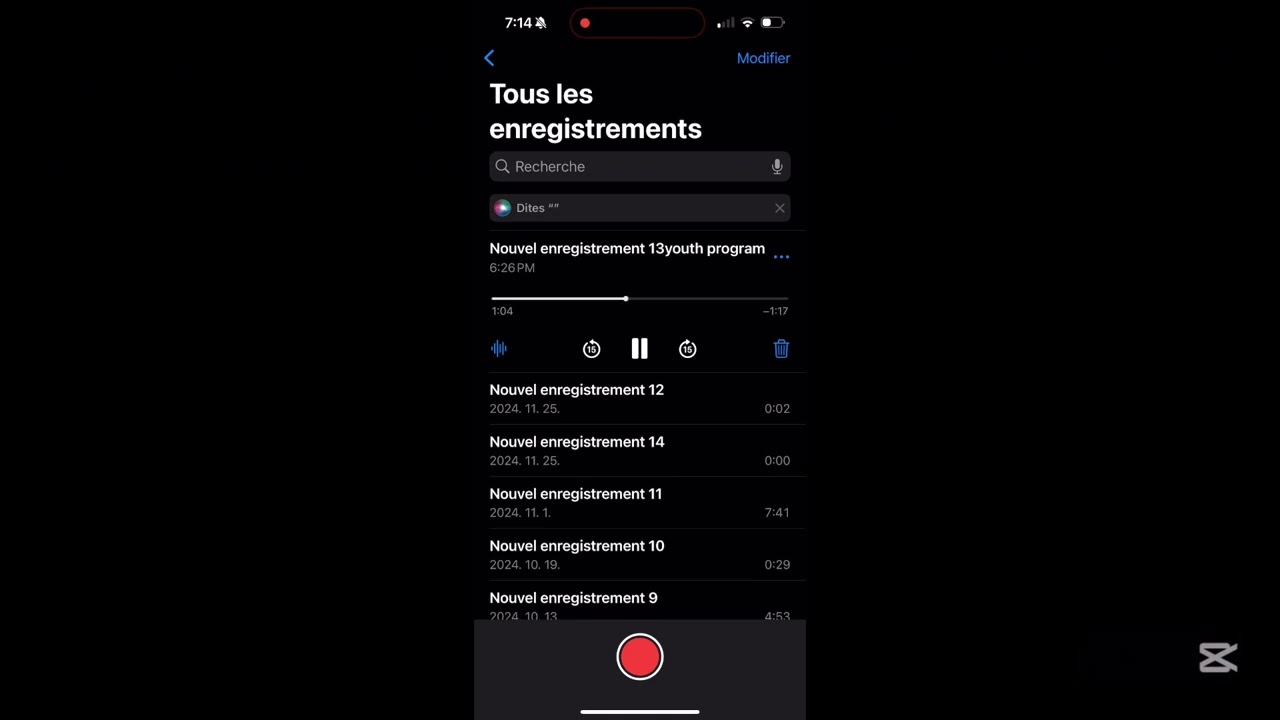Tap the playback progress bar
This screenshot has height=720, width=1280.
coord(640,298)
